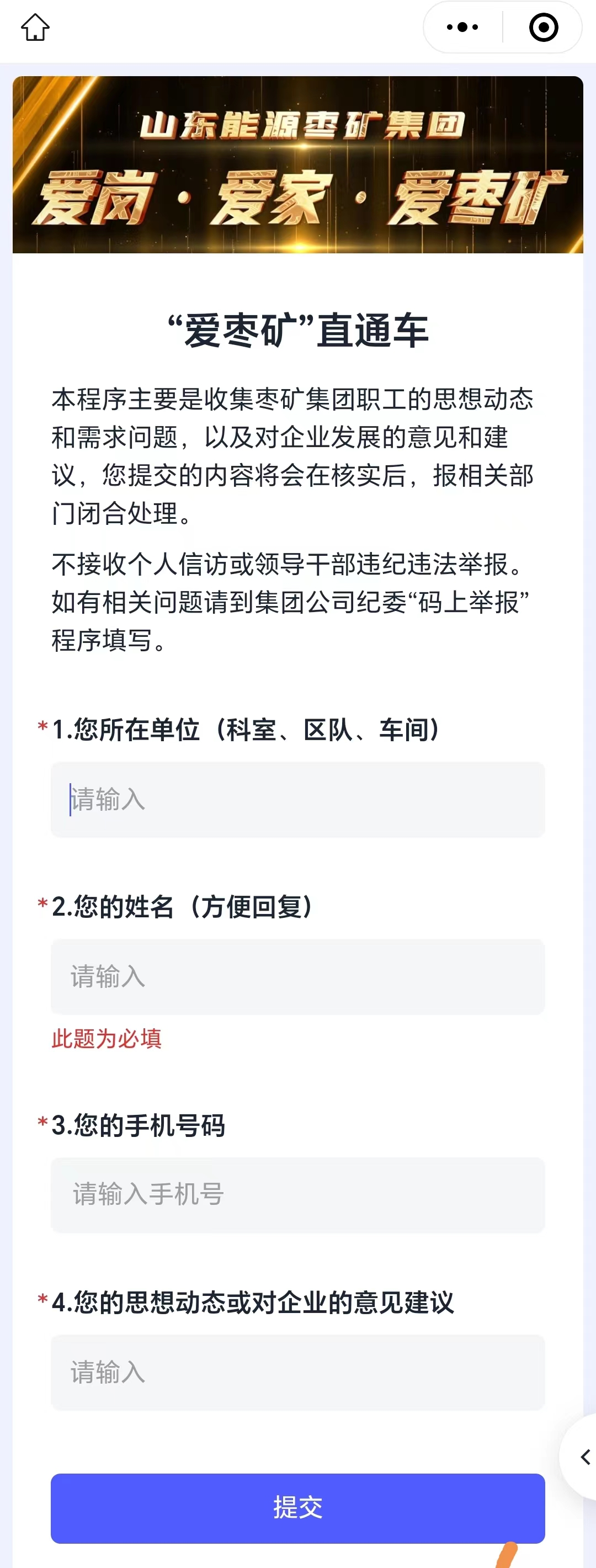Focus the 您所在单位 input field
Screen dimensions: 596x1568
click(x=297, y=799)
